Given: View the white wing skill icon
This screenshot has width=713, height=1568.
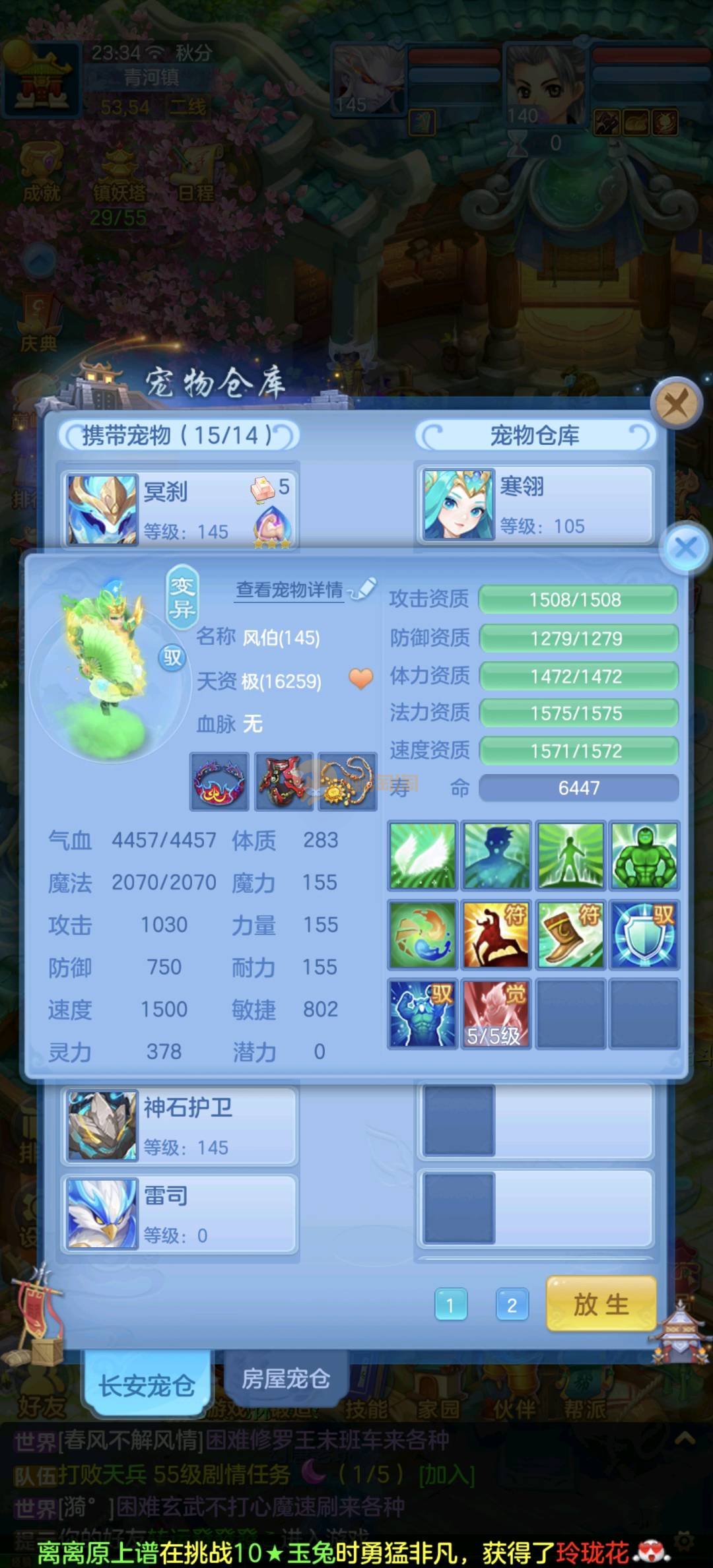Looking at the screenshot, I should point(423,855).
